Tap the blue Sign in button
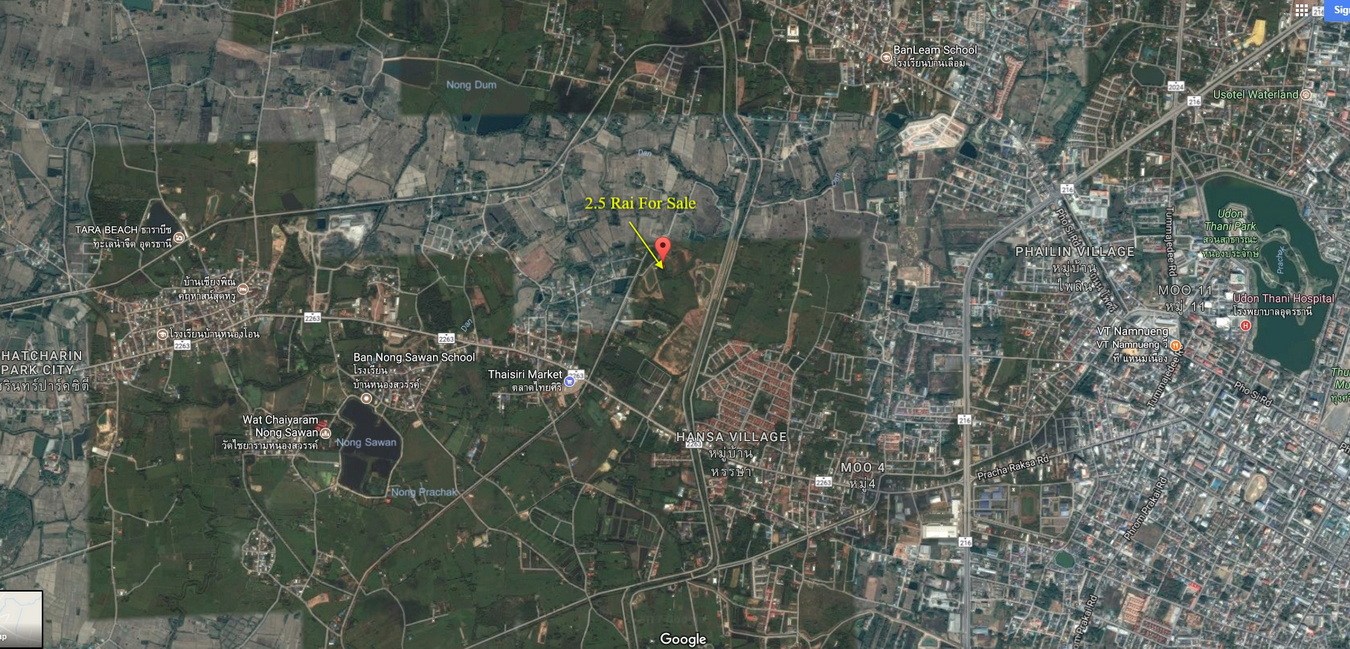 1338,10
